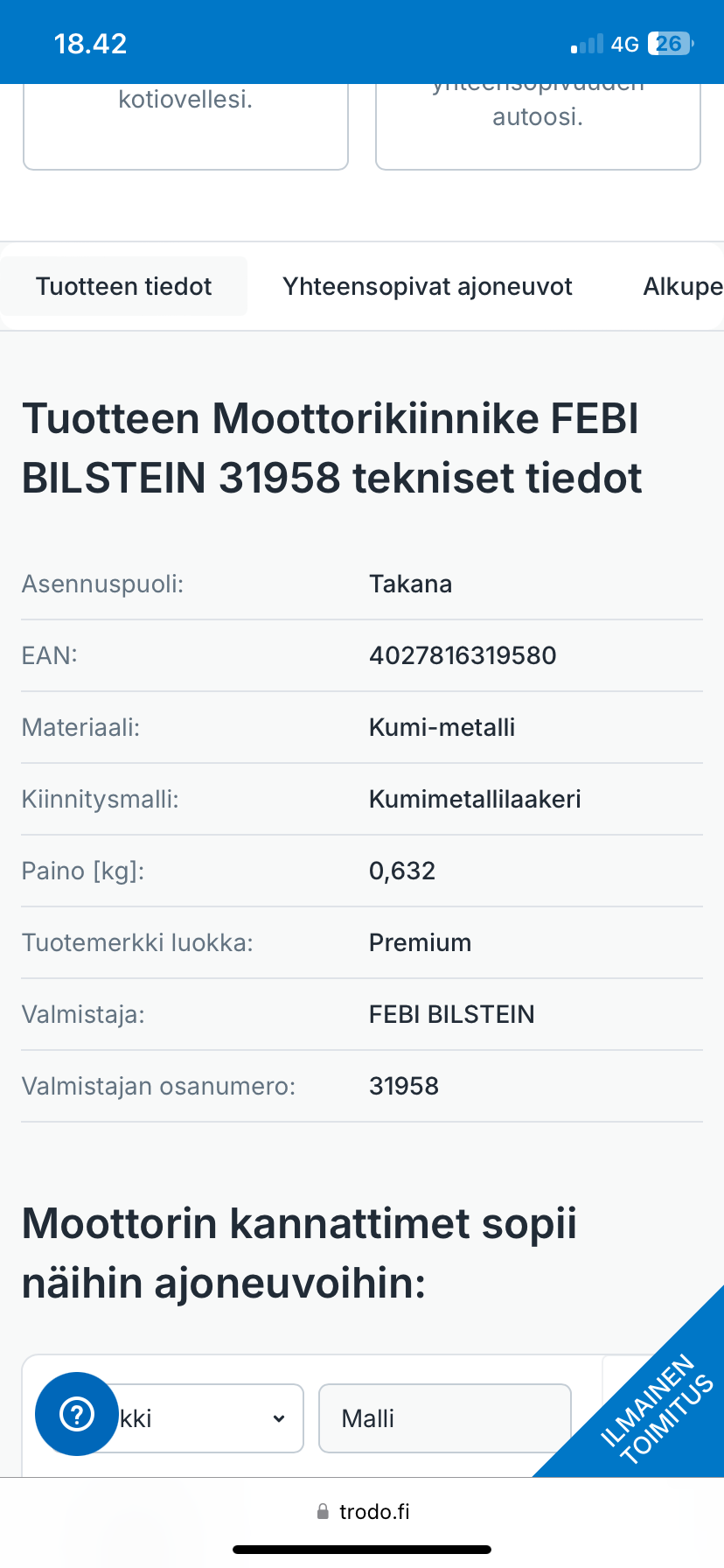Open the Yhteensopivat ajoneuvot tab
Viewport: 724px width, 1568px height.
point(427,286)
